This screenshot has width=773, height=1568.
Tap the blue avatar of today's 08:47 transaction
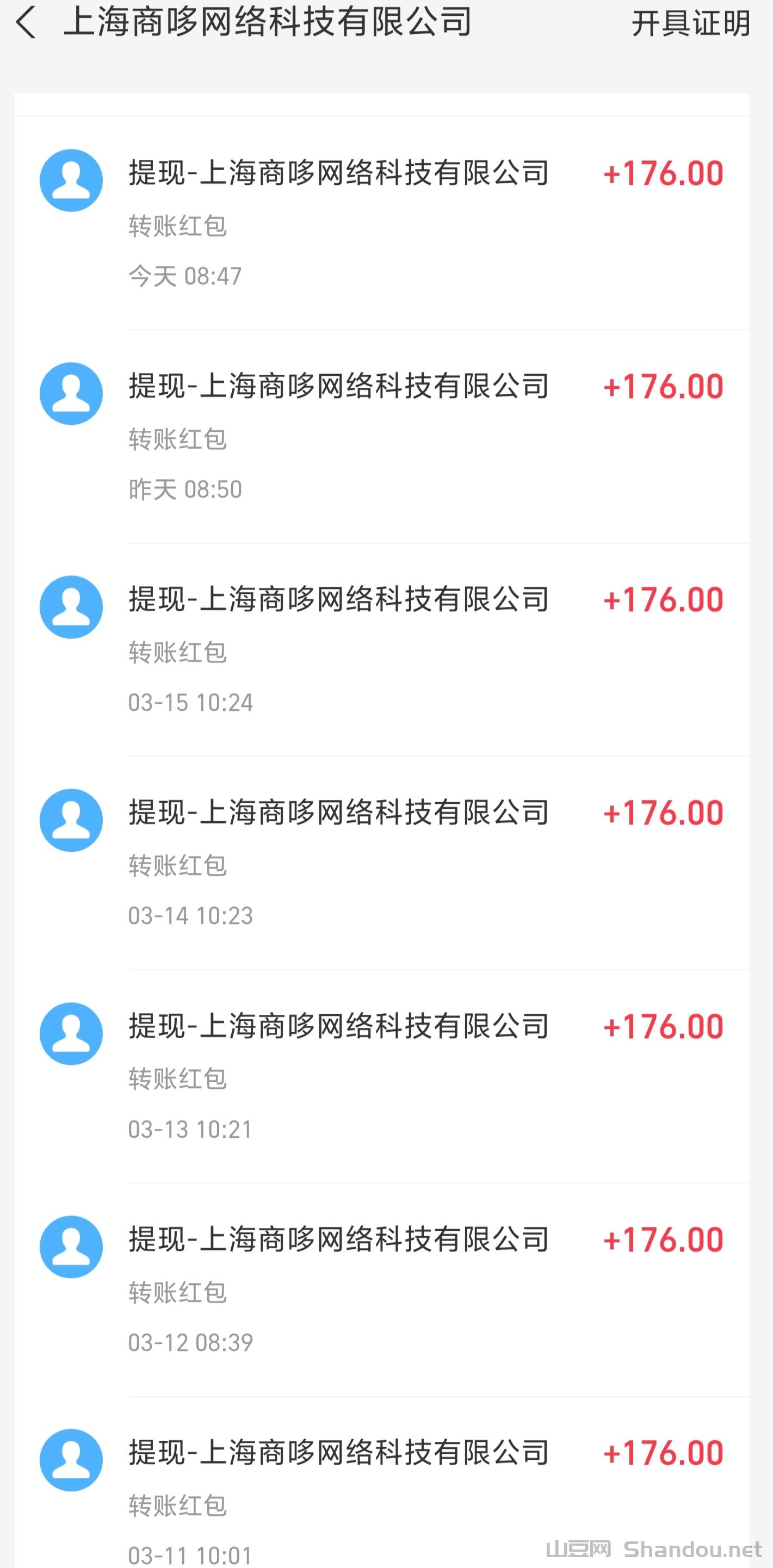[x=71, y=179]
